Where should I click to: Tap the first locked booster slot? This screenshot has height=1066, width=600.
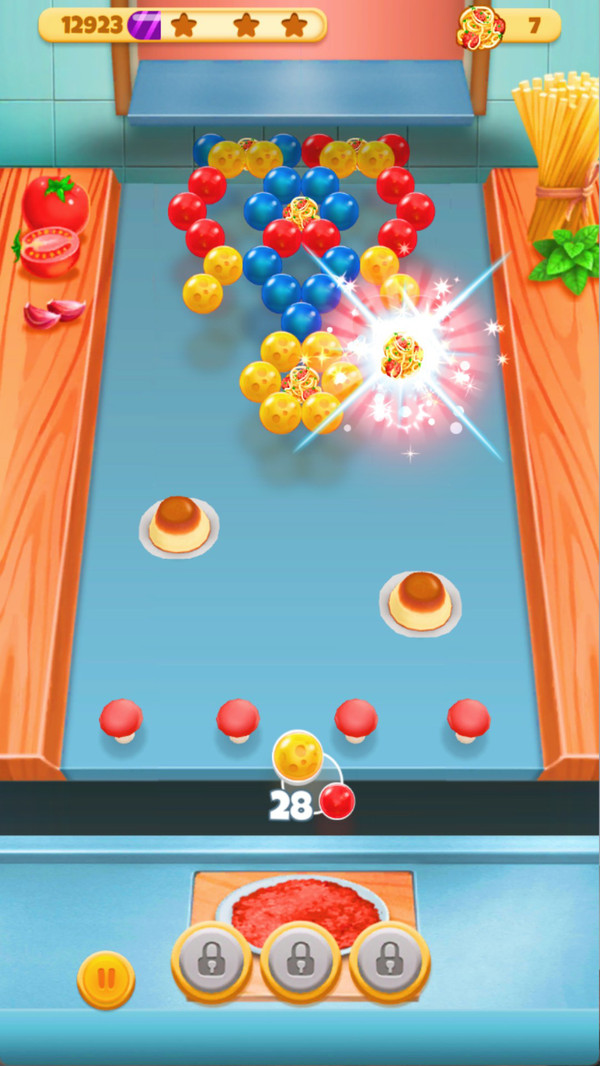coord(211,961)
